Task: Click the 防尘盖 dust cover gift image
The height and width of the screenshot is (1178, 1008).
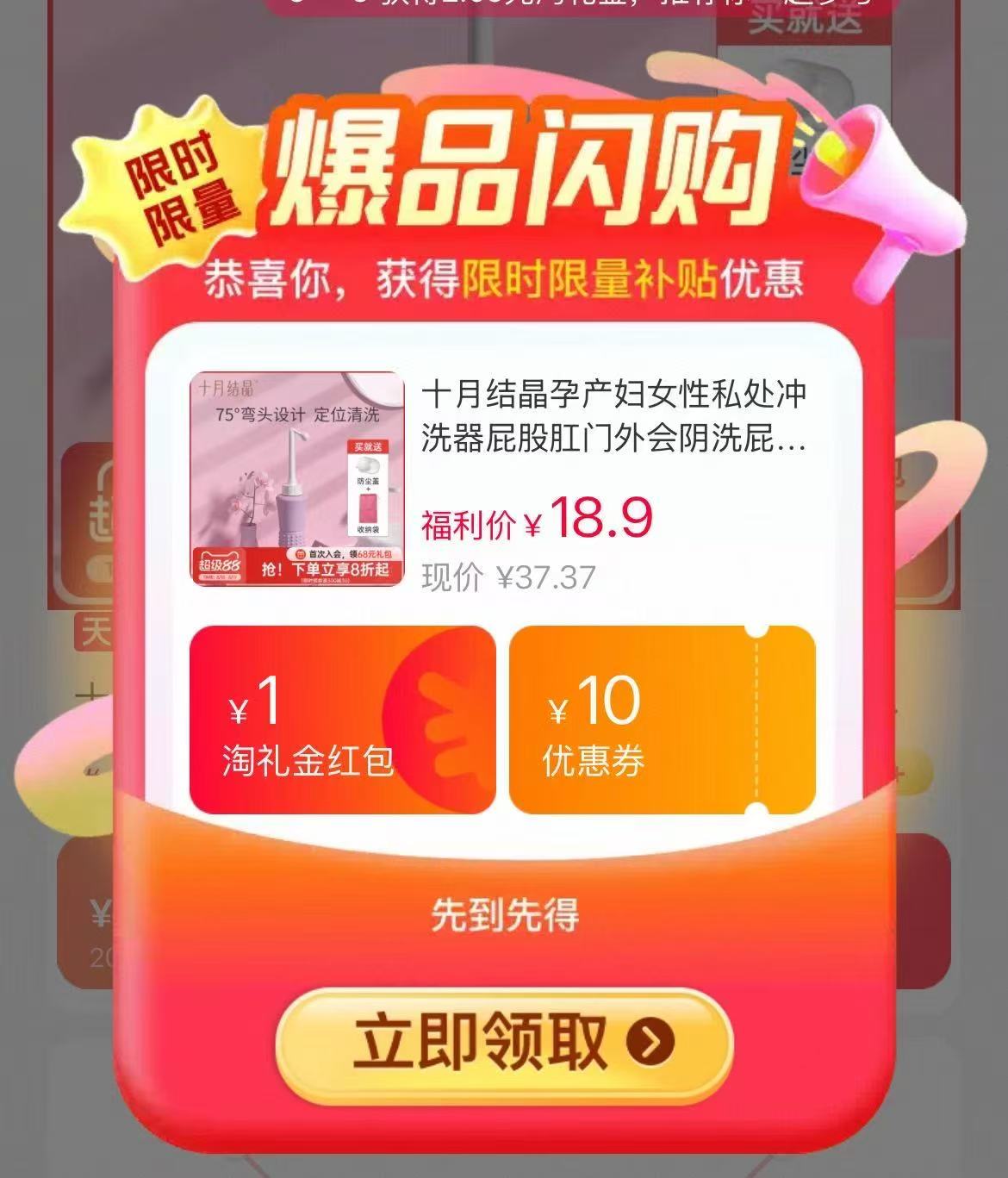Action: (368, 465)
